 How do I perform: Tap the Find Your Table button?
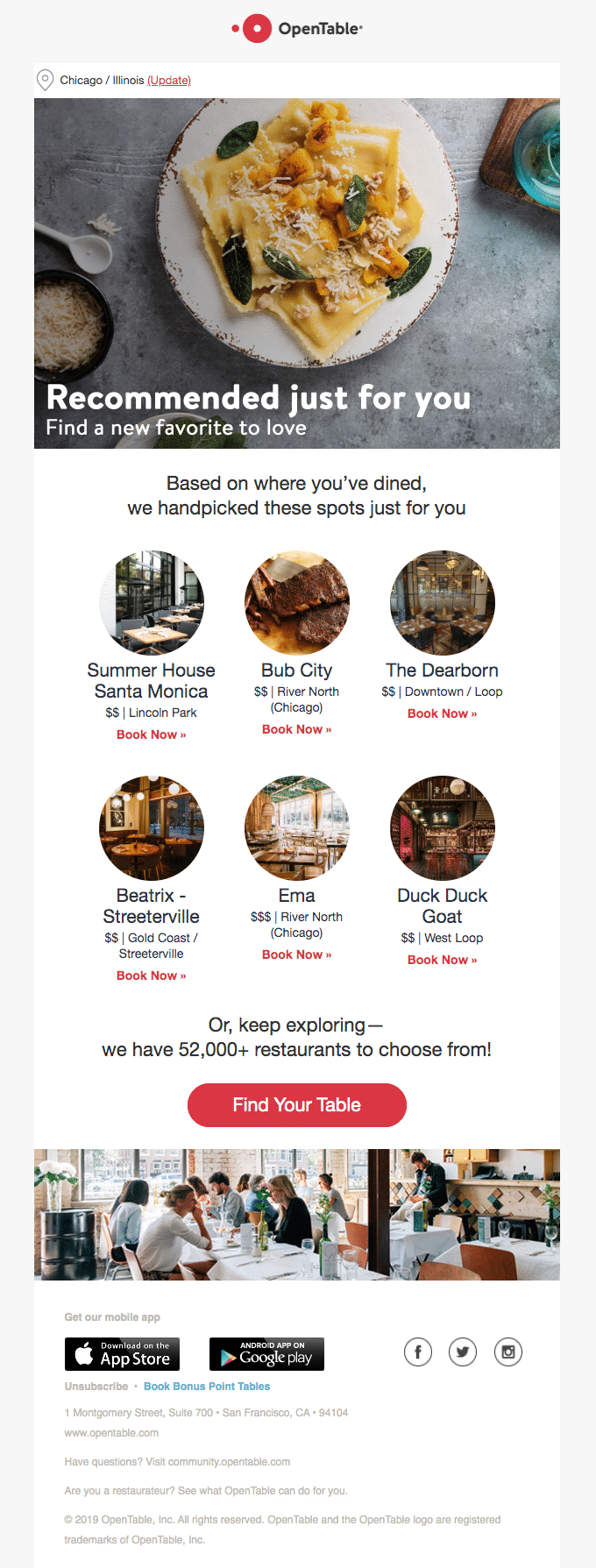[x=296, y=1105]
